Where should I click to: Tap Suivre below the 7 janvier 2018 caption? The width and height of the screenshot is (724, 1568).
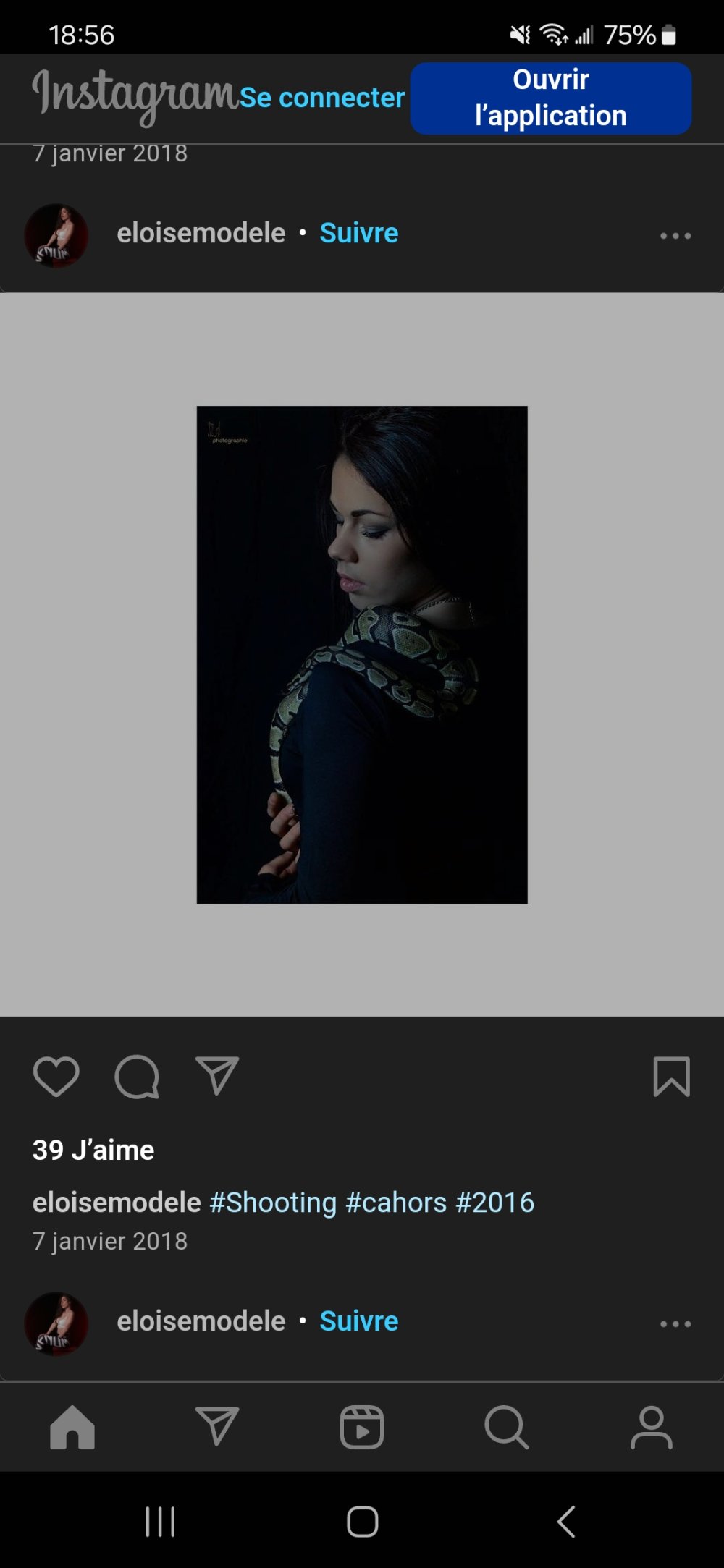(358, 1321)
